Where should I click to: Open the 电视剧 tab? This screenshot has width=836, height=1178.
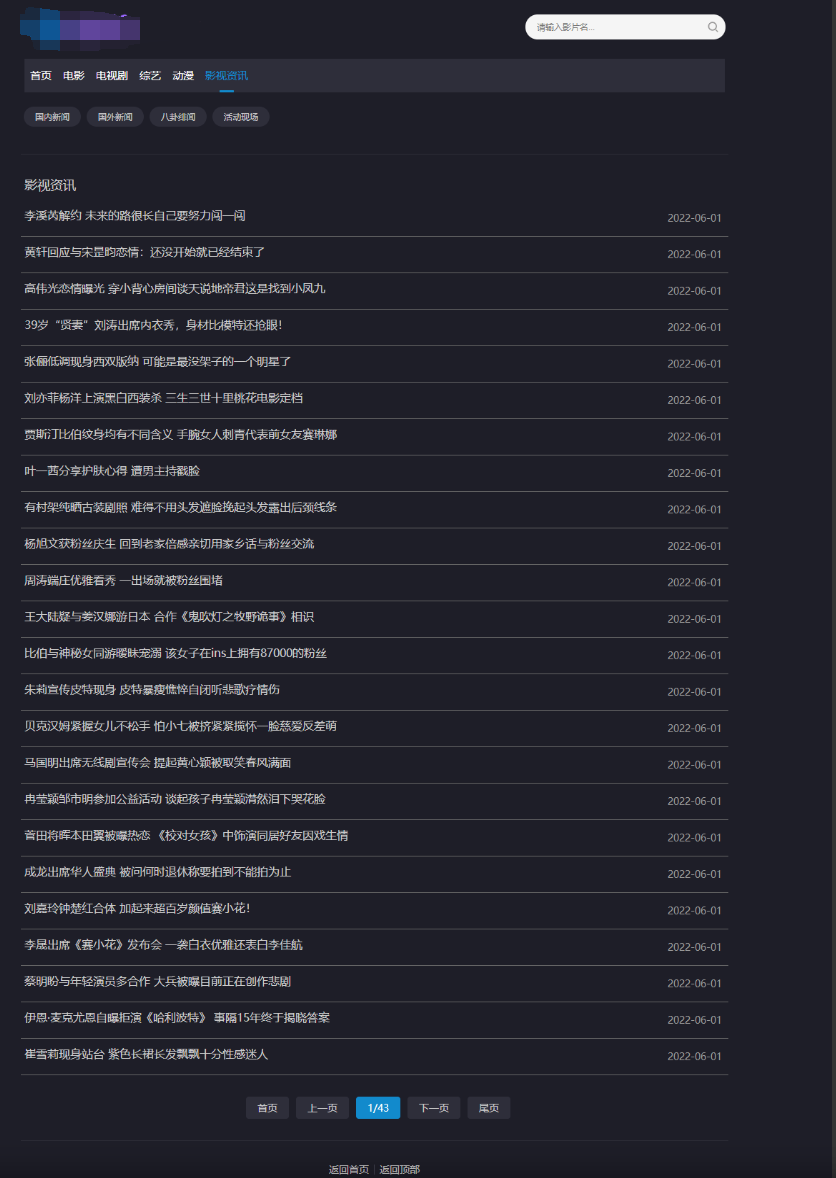(x=112, y=76)
